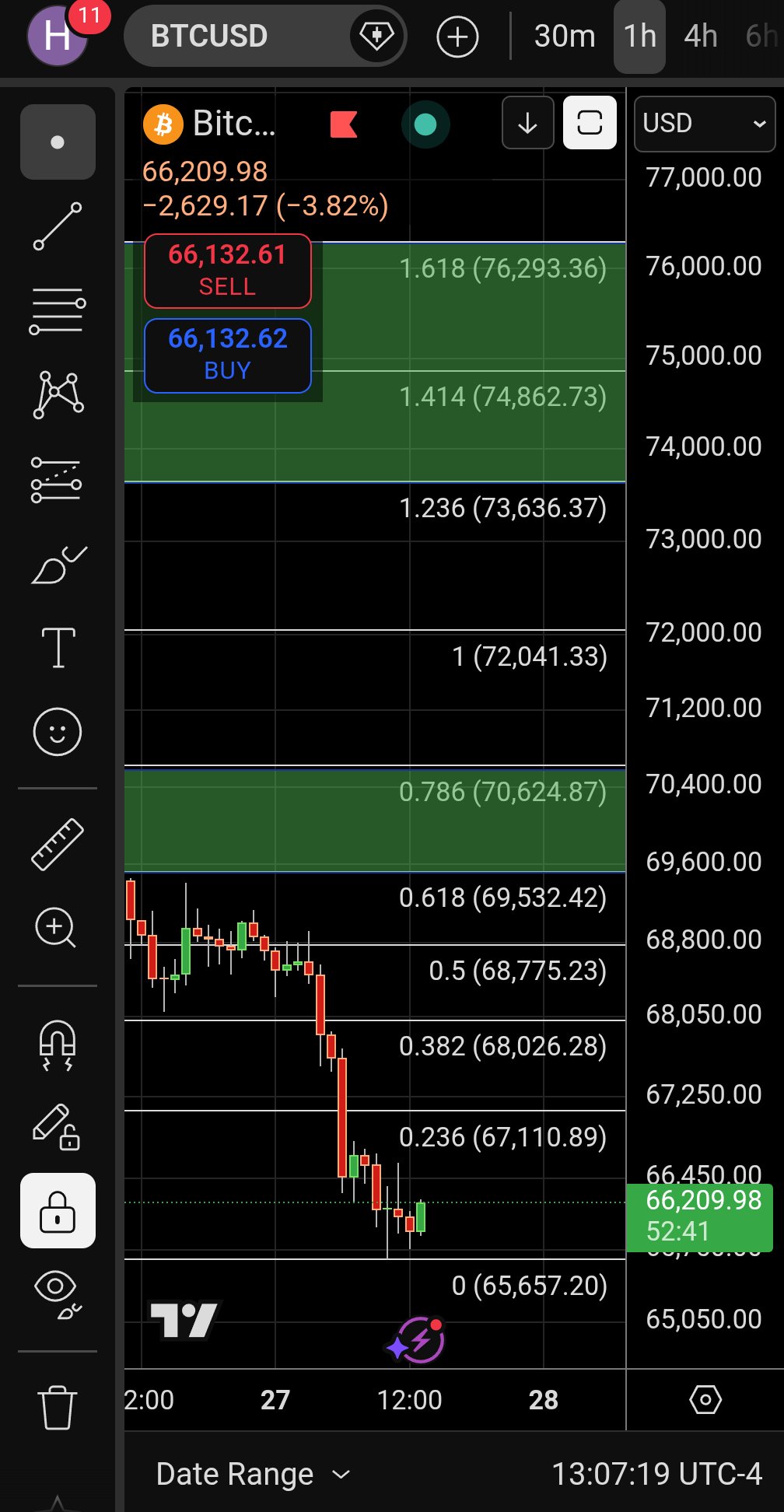Switch to the 30m timeframe
Screen dimensions: 784x1512
[565, 37]
